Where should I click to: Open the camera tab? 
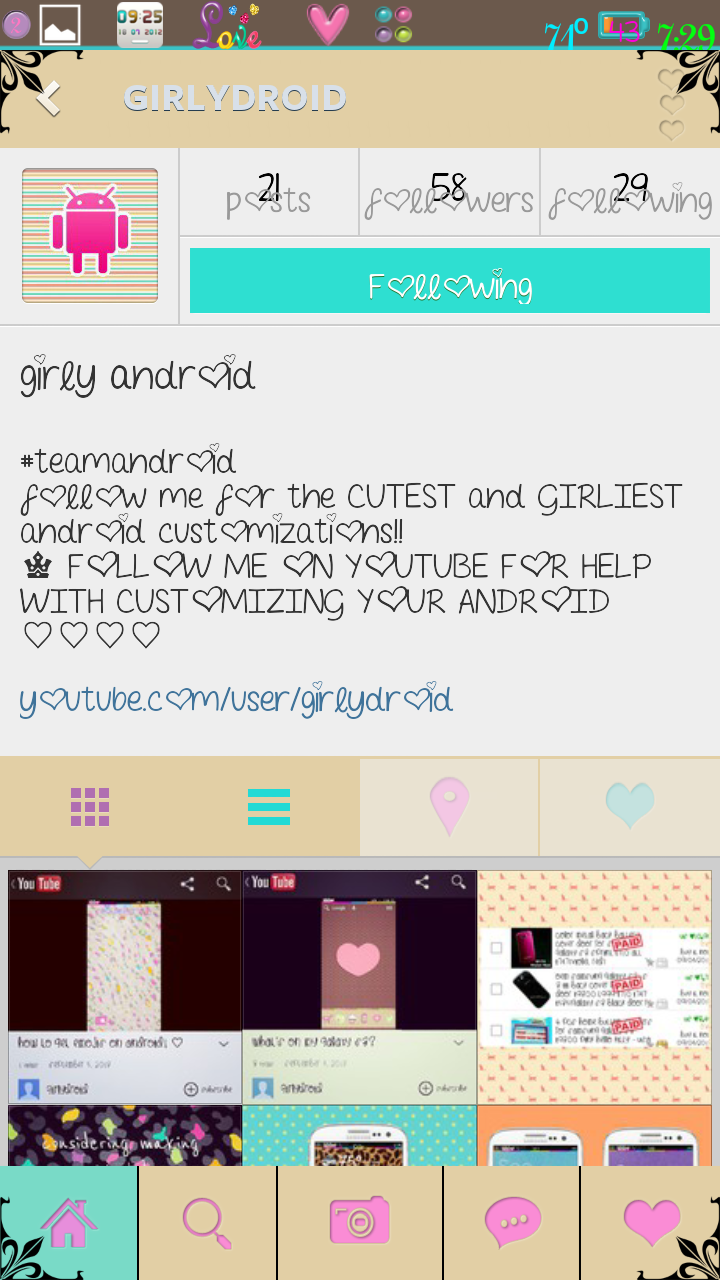coord(360,1222)
